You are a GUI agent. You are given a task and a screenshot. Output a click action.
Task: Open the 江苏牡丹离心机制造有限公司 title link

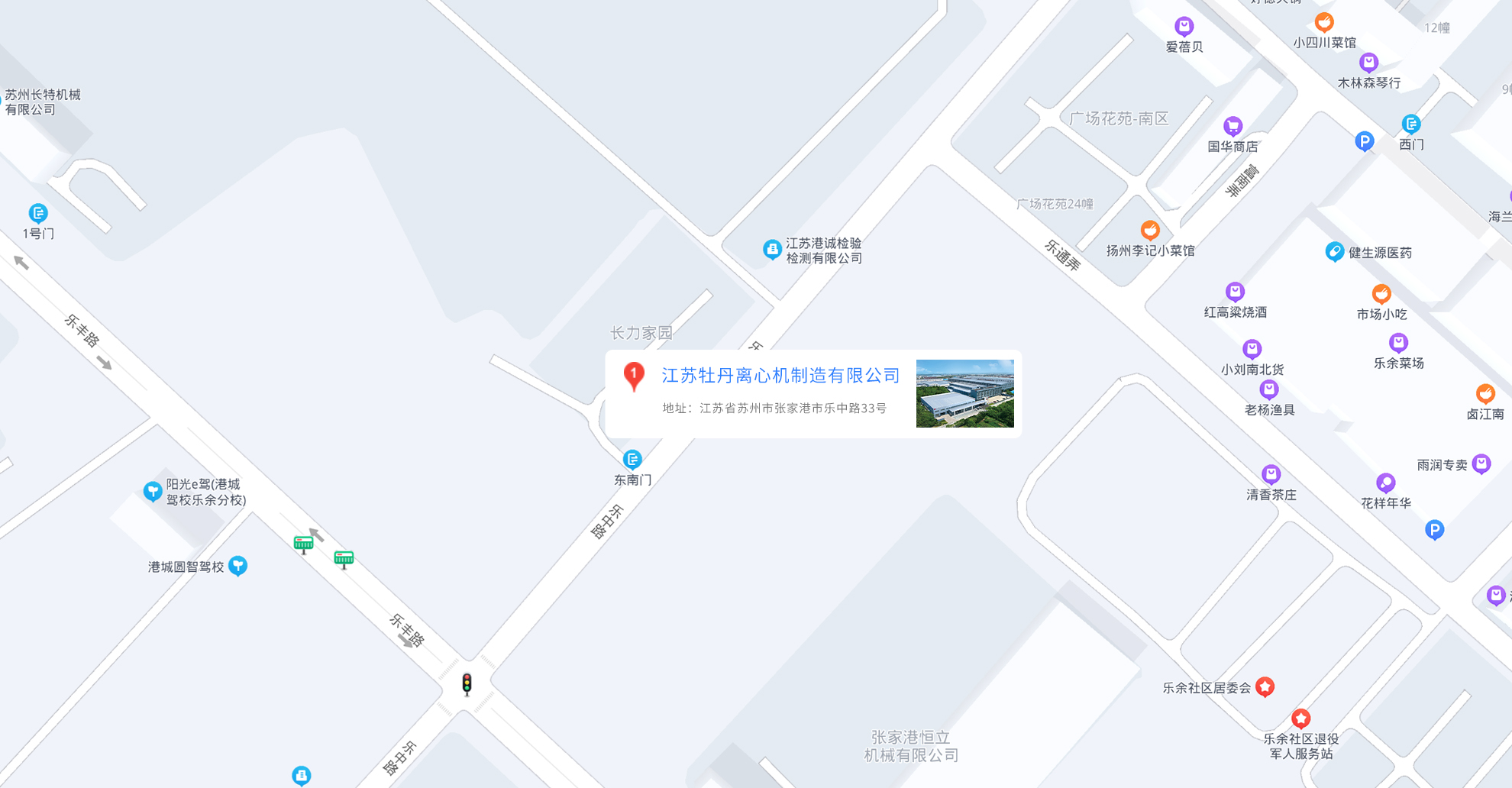[780, 376]
